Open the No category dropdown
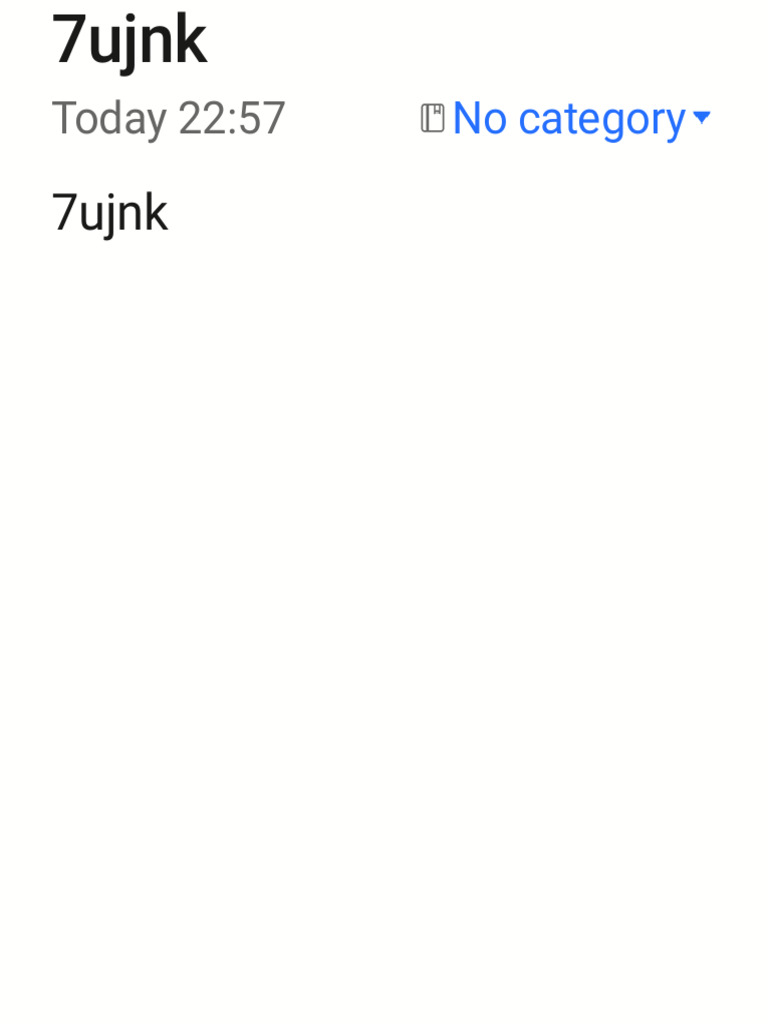Viewport: 768px width, 1024px height. tap(568, 119)
